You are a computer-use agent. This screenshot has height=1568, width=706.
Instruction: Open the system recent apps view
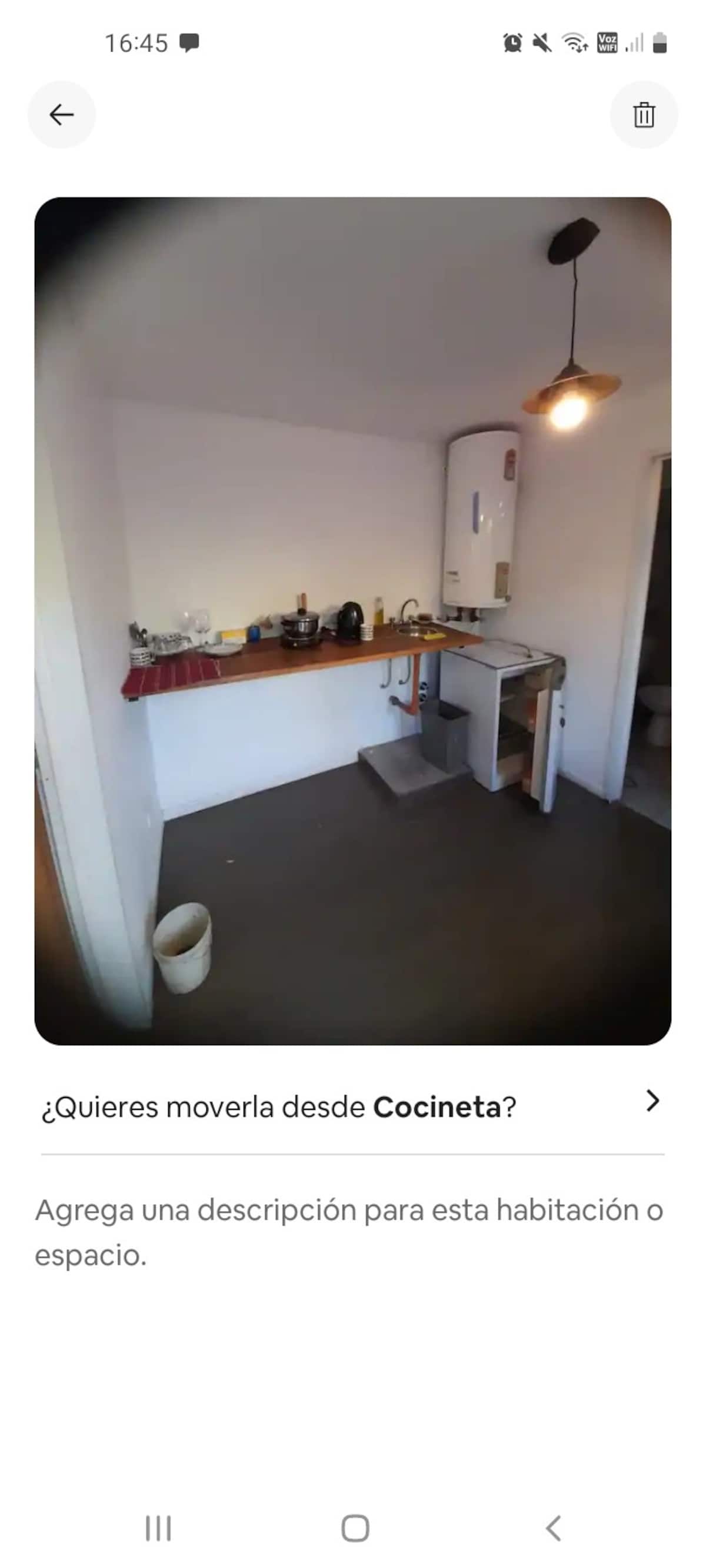click(158, 1528)
